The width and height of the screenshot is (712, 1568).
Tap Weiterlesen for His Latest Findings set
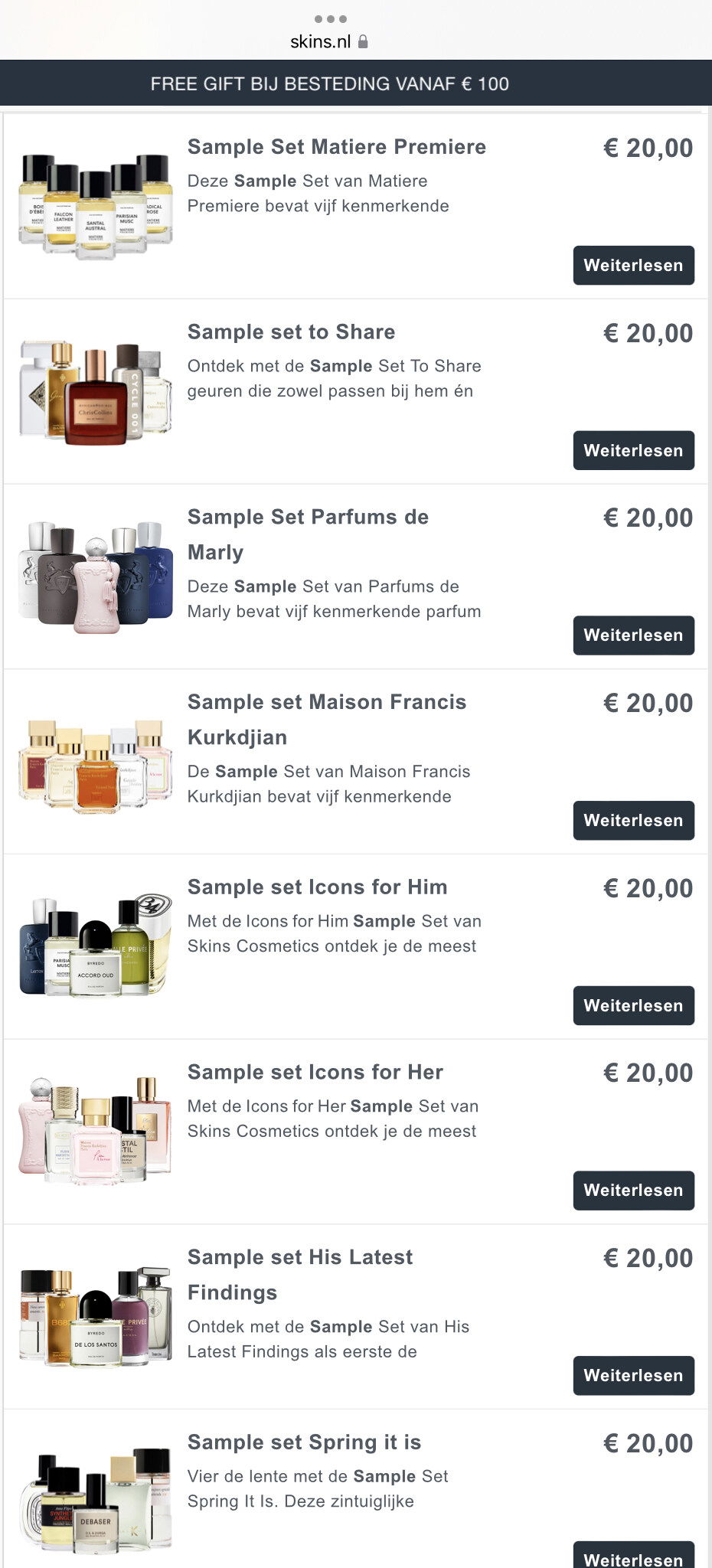(633, 1375)
